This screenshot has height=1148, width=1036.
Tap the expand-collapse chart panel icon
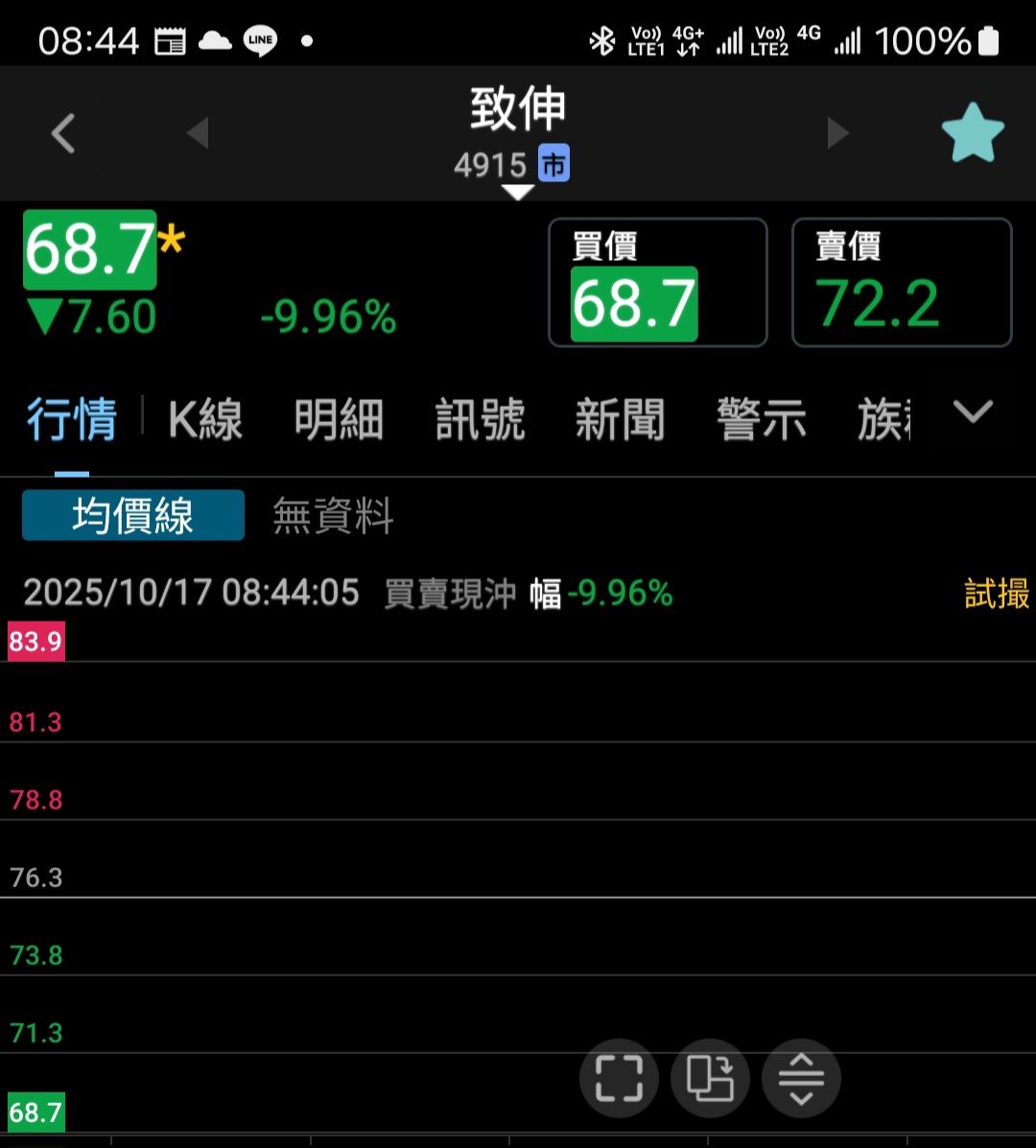pos(801,1078)
